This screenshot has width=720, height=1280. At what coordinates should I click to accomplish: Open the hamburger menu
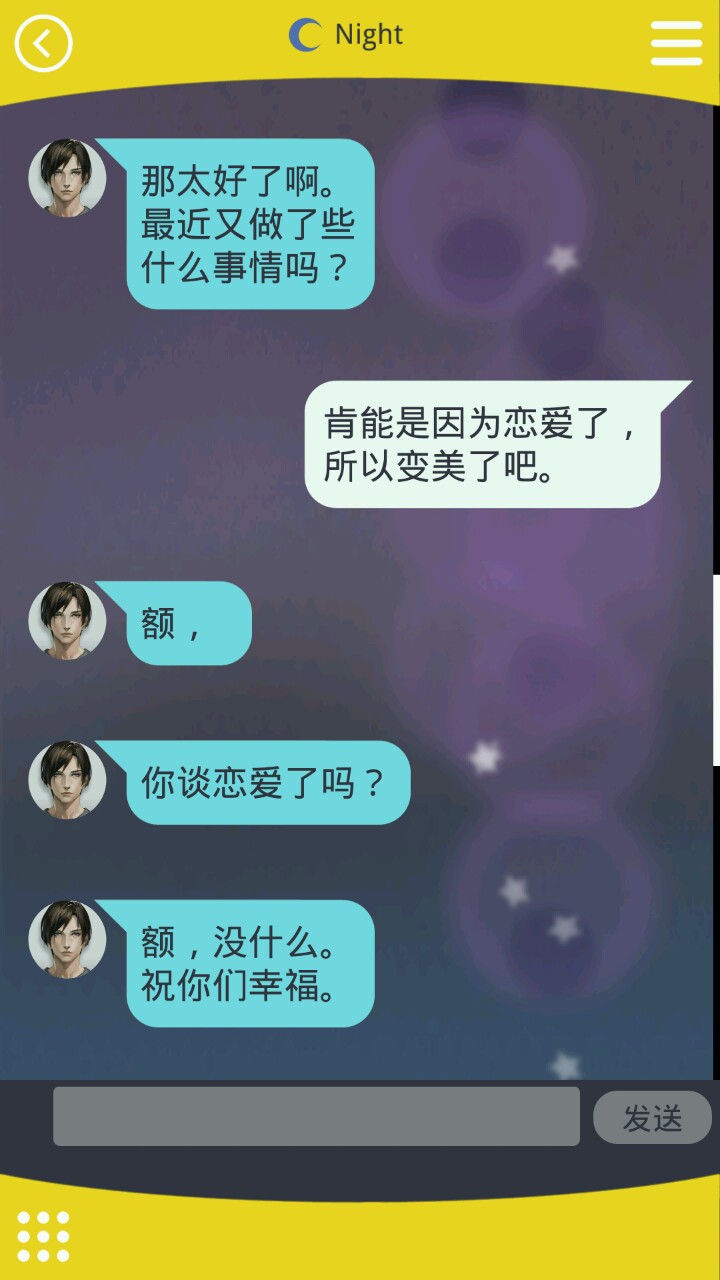tap(677, 43)
